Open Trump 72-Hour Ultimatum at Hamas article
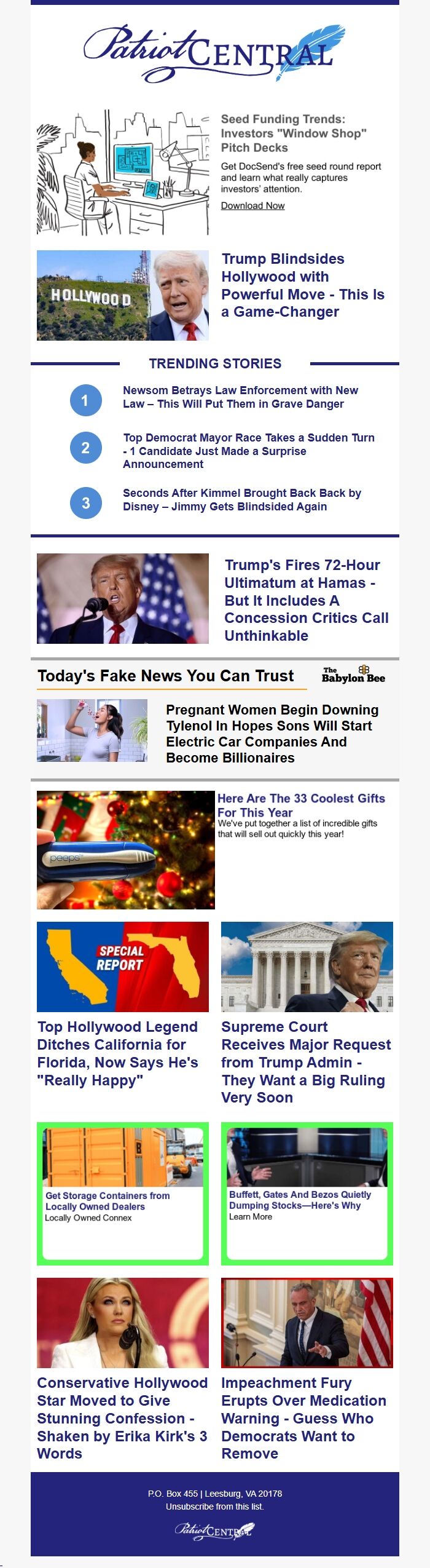The width and height of the screenshot is (430, 1568). [x=306, y=600]
